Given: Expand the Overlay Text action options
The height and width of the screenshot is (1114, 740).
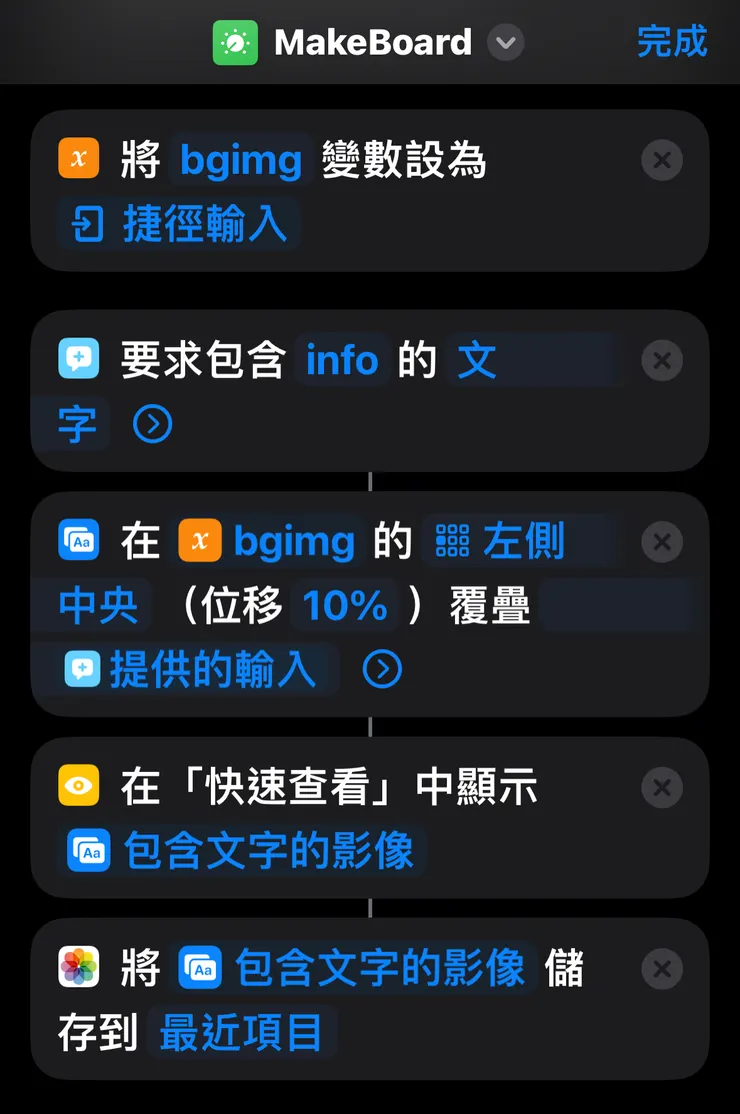Looking at the screenshot, I should pyautogui.click(x=381, y=670).
